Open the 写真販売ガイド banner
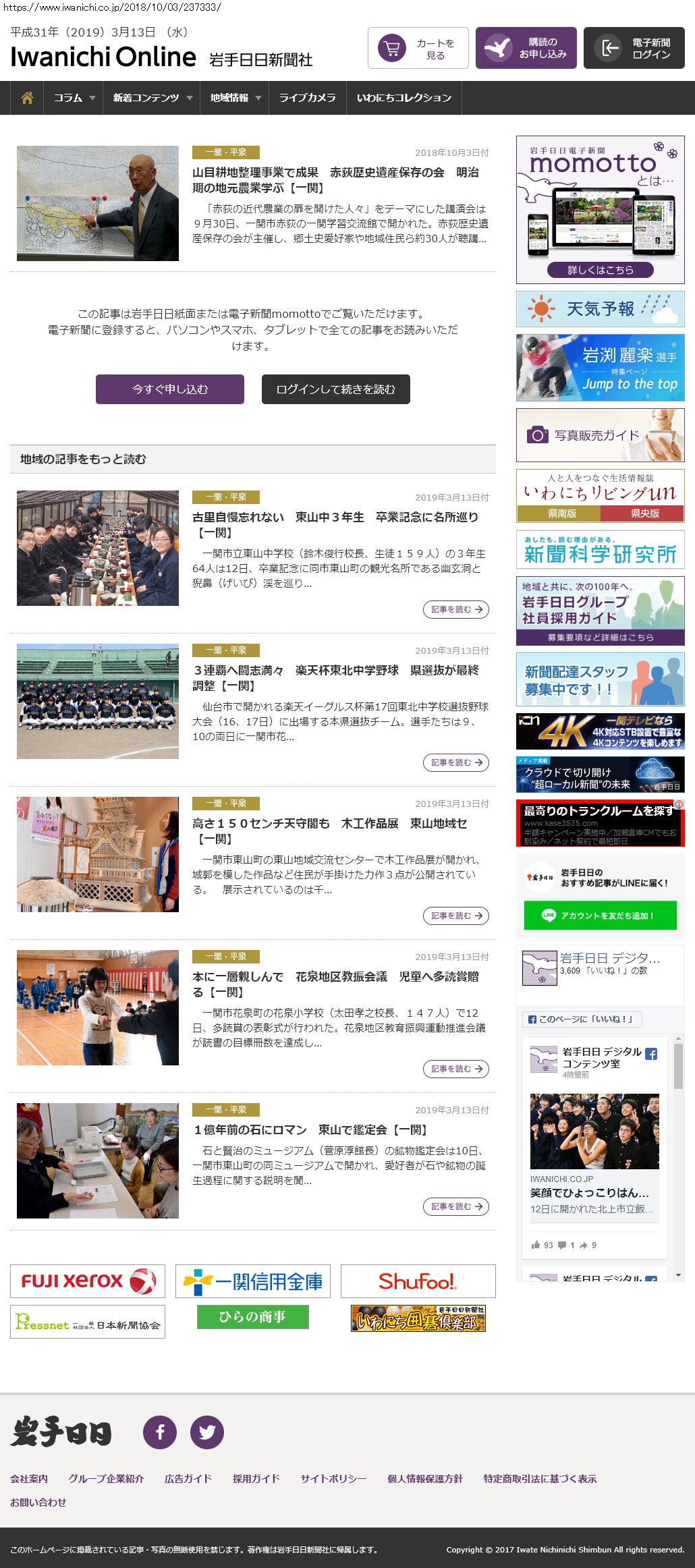Screen dimensions: 695x1568 600,435
